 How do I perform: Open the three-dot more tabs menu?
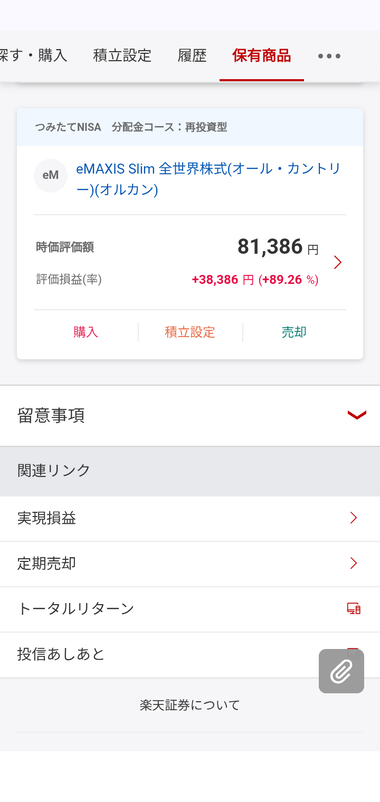point(329,56)
